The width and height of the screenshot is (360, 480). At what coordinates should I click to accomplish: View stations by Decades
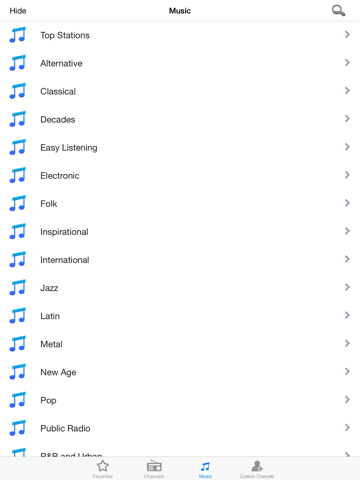click(x=180, y=119)
